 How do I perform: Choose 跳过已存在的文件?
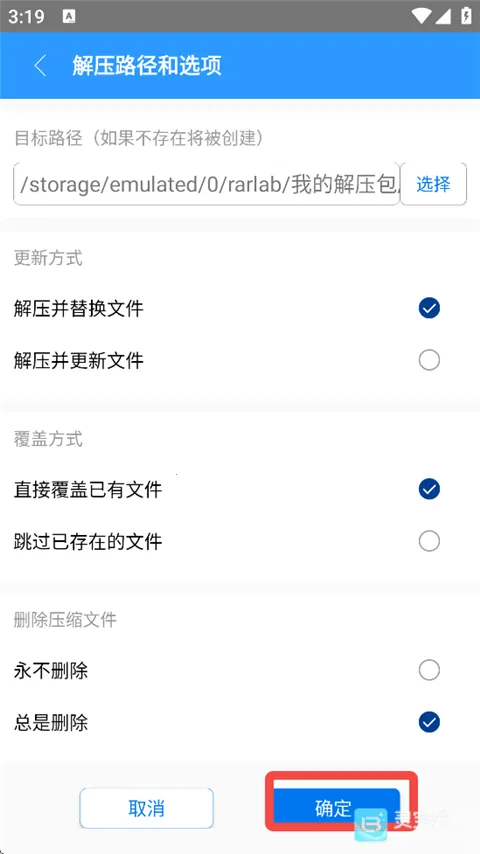(x=240, y=541)
